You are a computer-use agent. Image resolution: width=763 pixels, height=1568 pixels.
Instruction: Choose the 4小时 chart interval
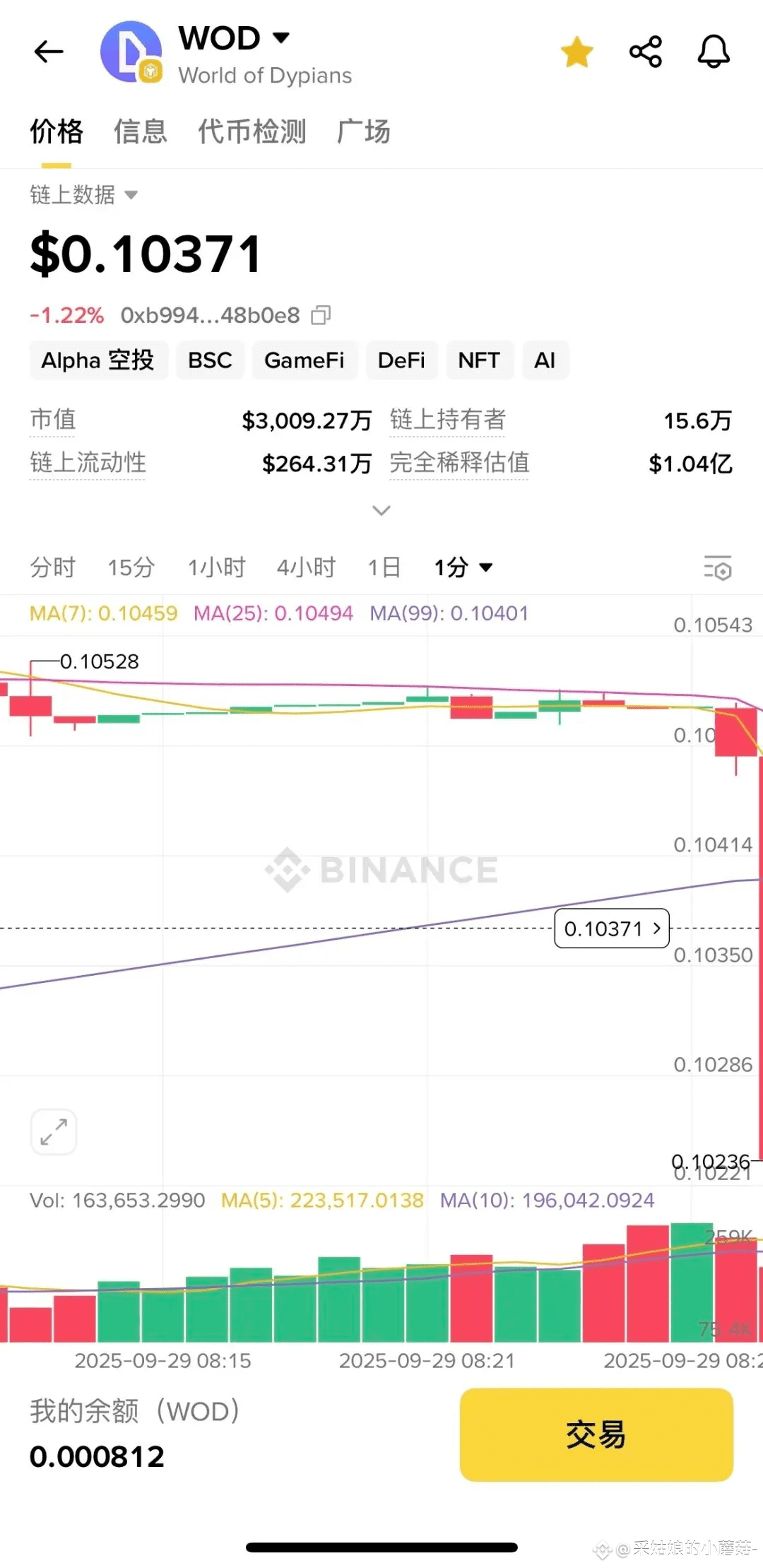(x=307, y=567)
